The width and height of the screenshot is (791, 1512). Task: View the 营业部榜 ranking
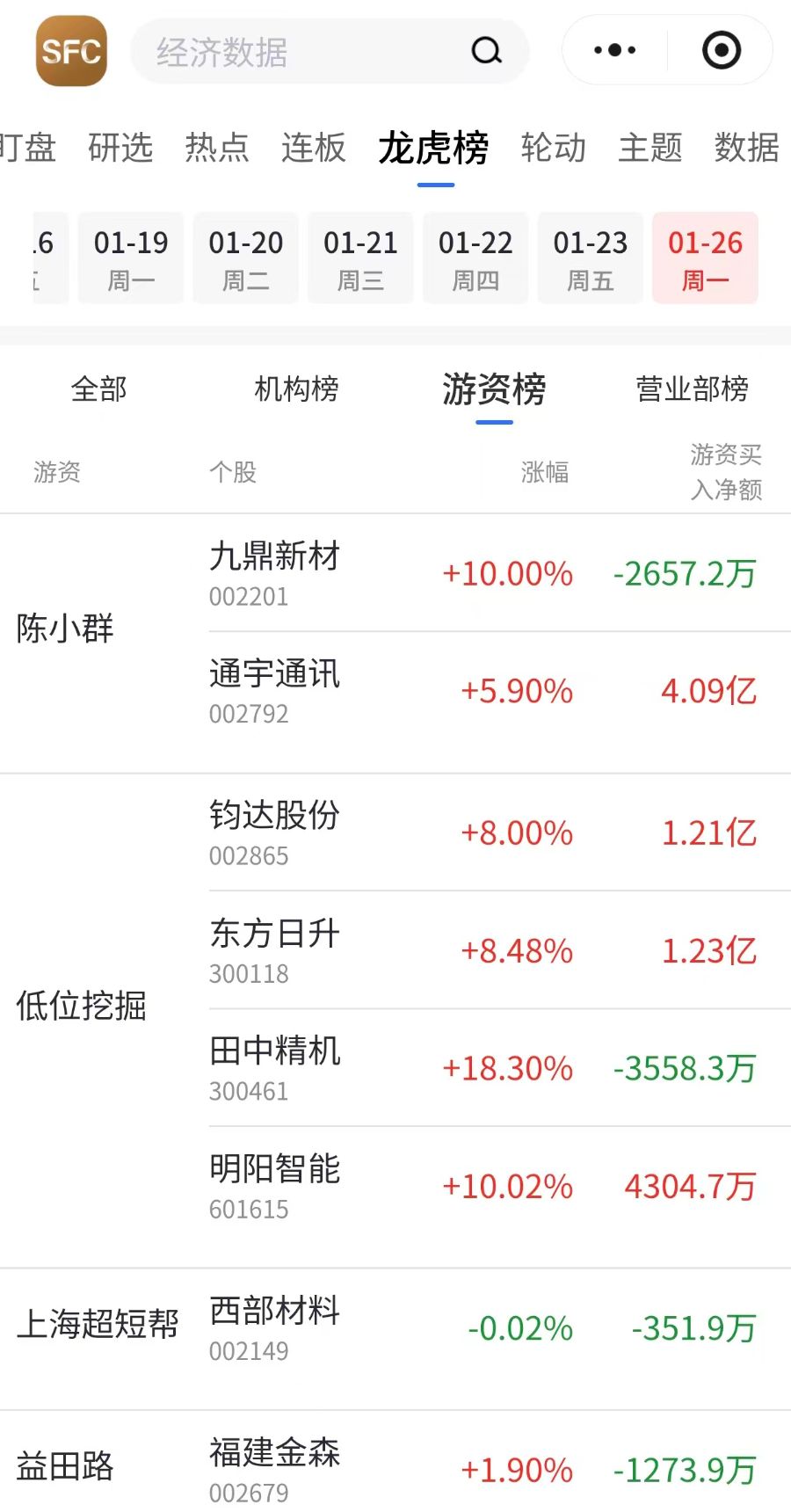pos(692,389)
